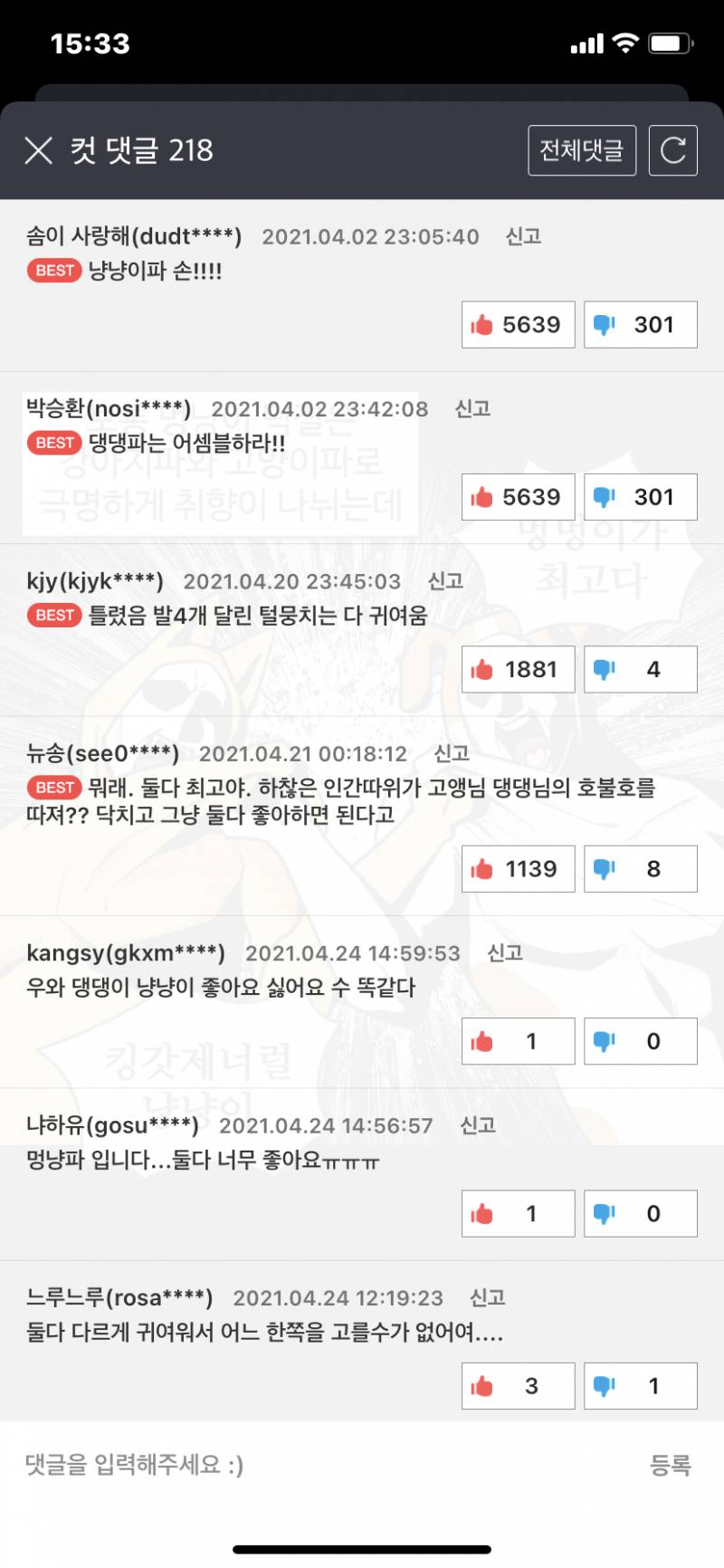The image size is (724, 1568).
Task: Tap thumbs up on 박승환's comment
Action: [517, 496]
